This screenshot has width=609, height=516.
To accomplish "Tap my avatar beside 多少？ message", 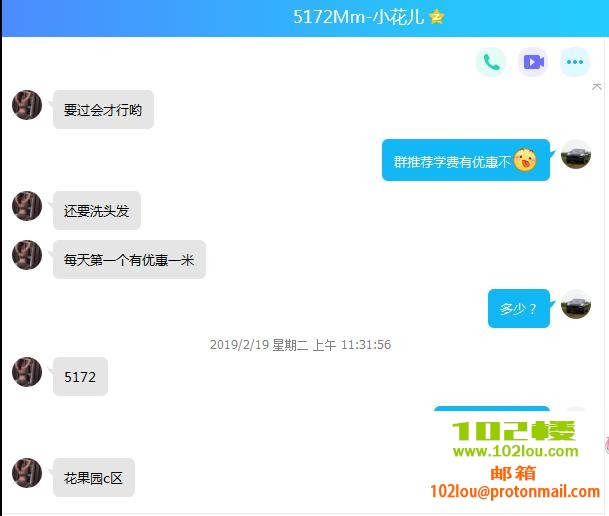I will click(x=575, y=304).
